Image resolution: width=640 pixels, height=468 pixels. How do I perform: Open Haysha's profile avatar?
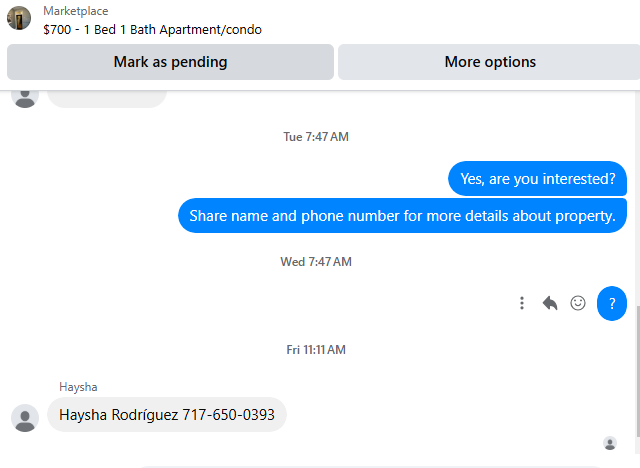25,418
